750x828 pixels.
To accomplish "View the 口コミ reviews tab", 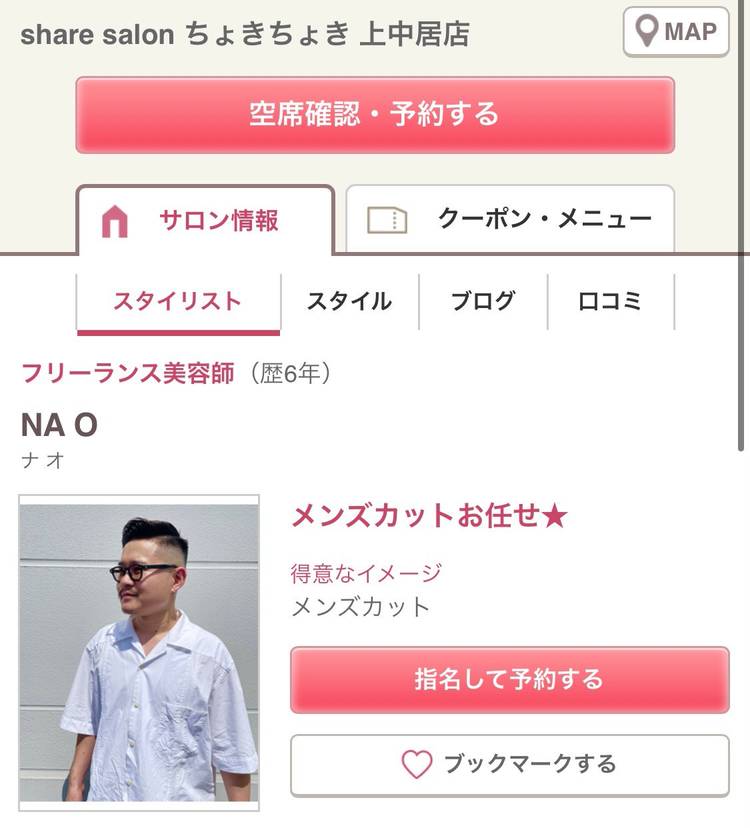I will pyautogui.click(x=610, y=301).
